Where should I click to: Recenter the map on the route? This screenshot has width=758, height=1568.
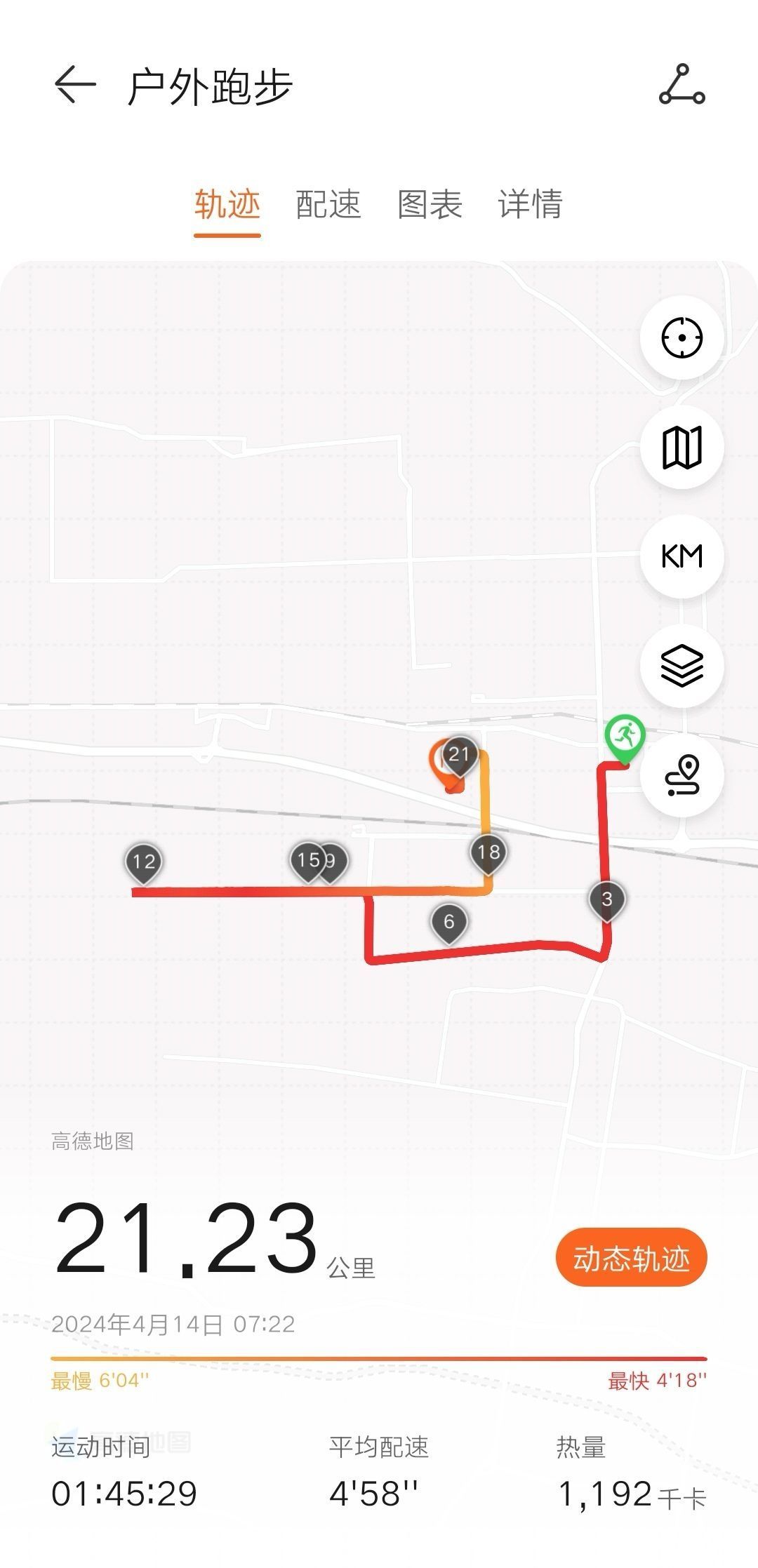(x=681, y=337)
